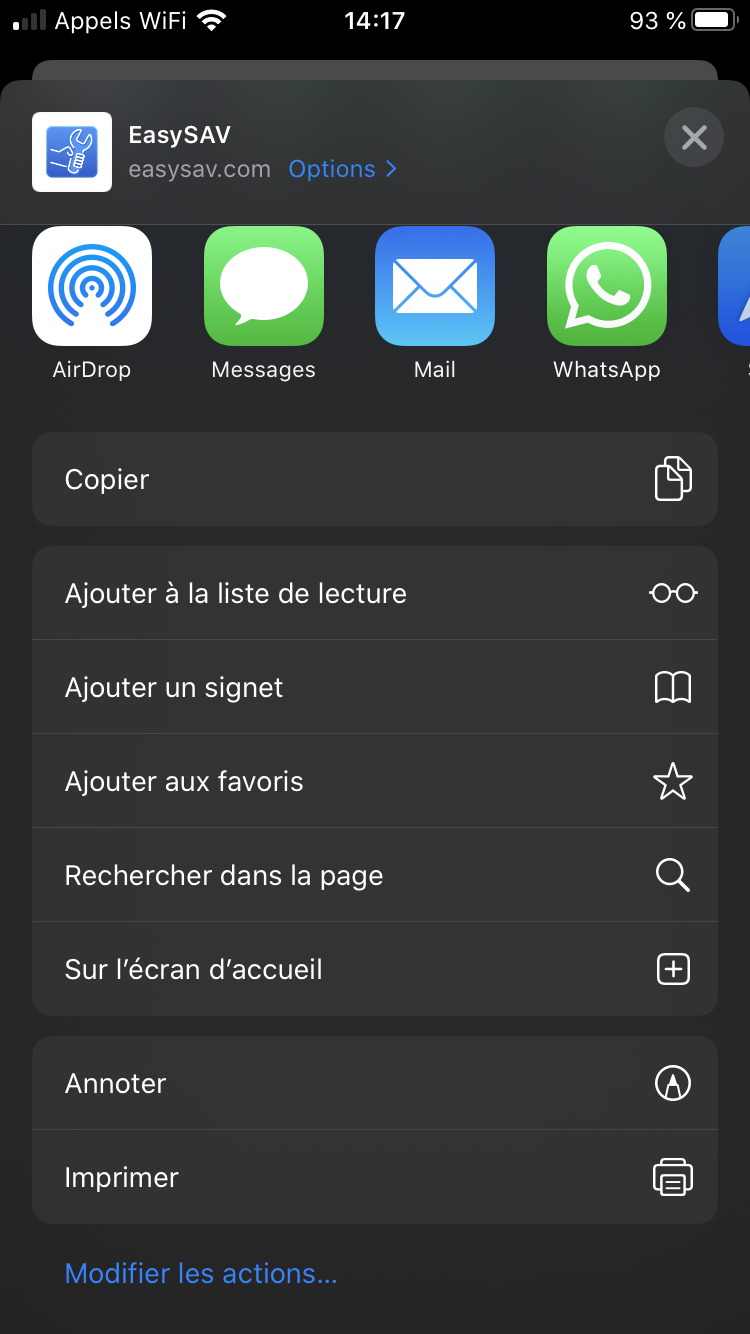
Task: Open the Annoter markup tool icon
Action: tap(672, 1082)
